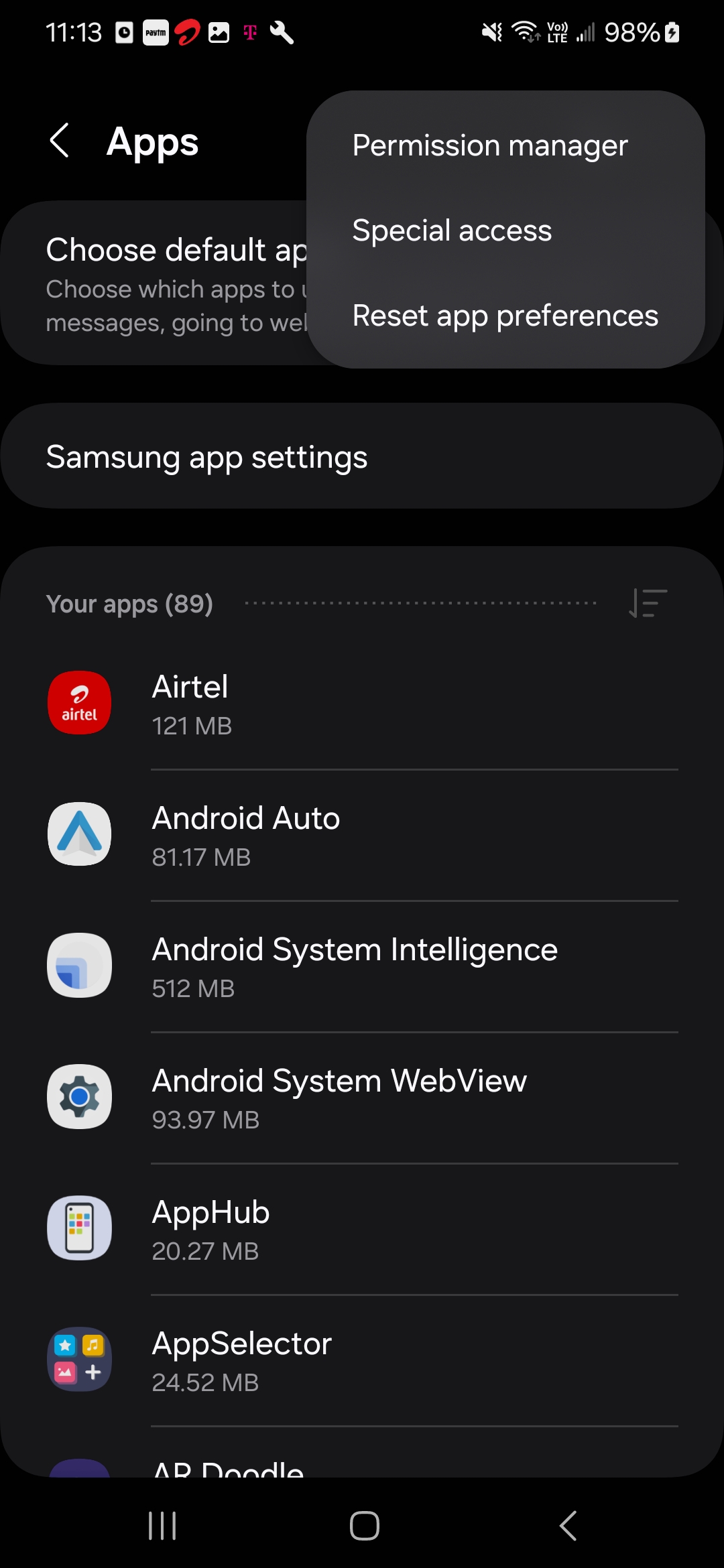Open Android System WebView details

(362, 1098)
